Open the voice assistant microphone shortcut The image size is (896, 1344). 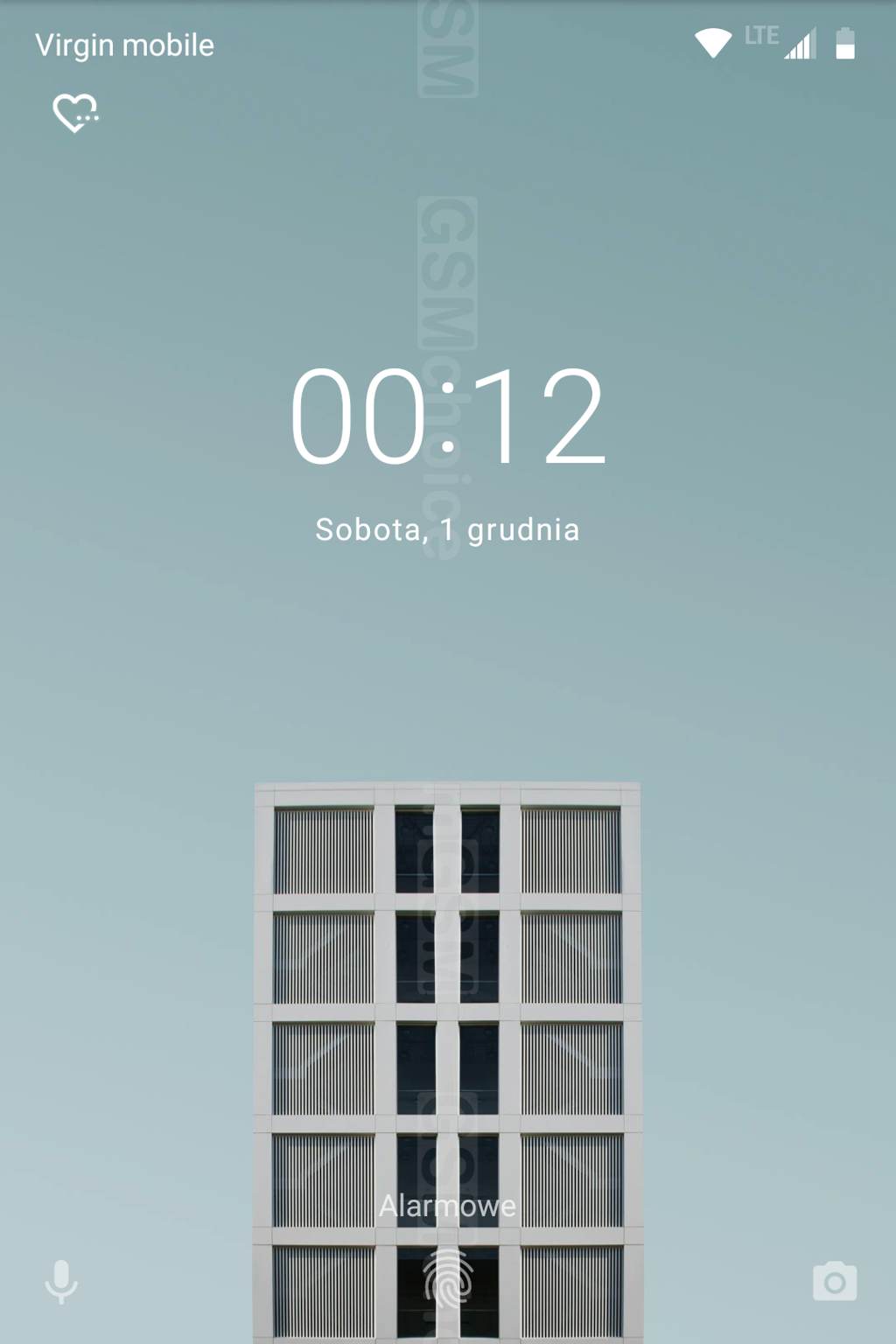coord(61,1282)
